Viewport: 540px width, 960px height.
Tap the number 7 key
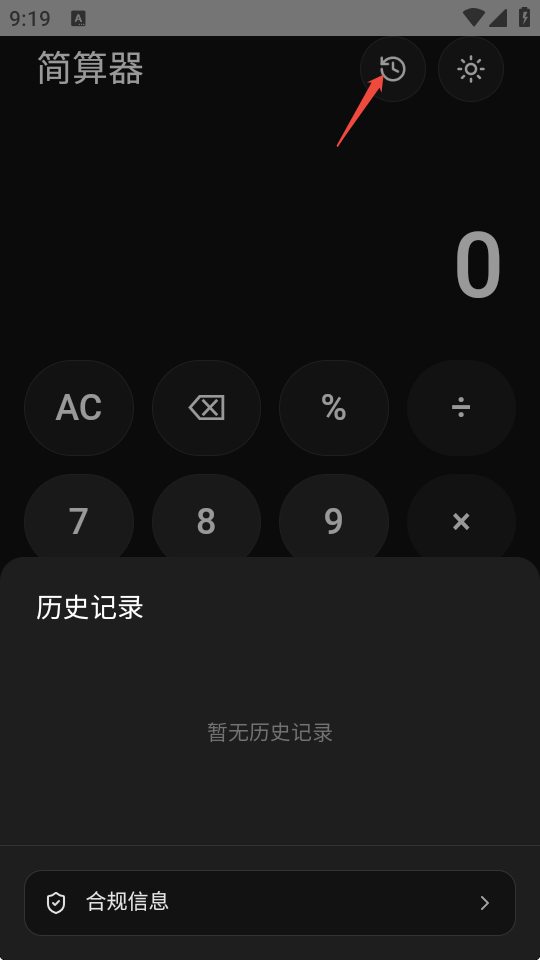pyautogui.click(x=79, y=520)
